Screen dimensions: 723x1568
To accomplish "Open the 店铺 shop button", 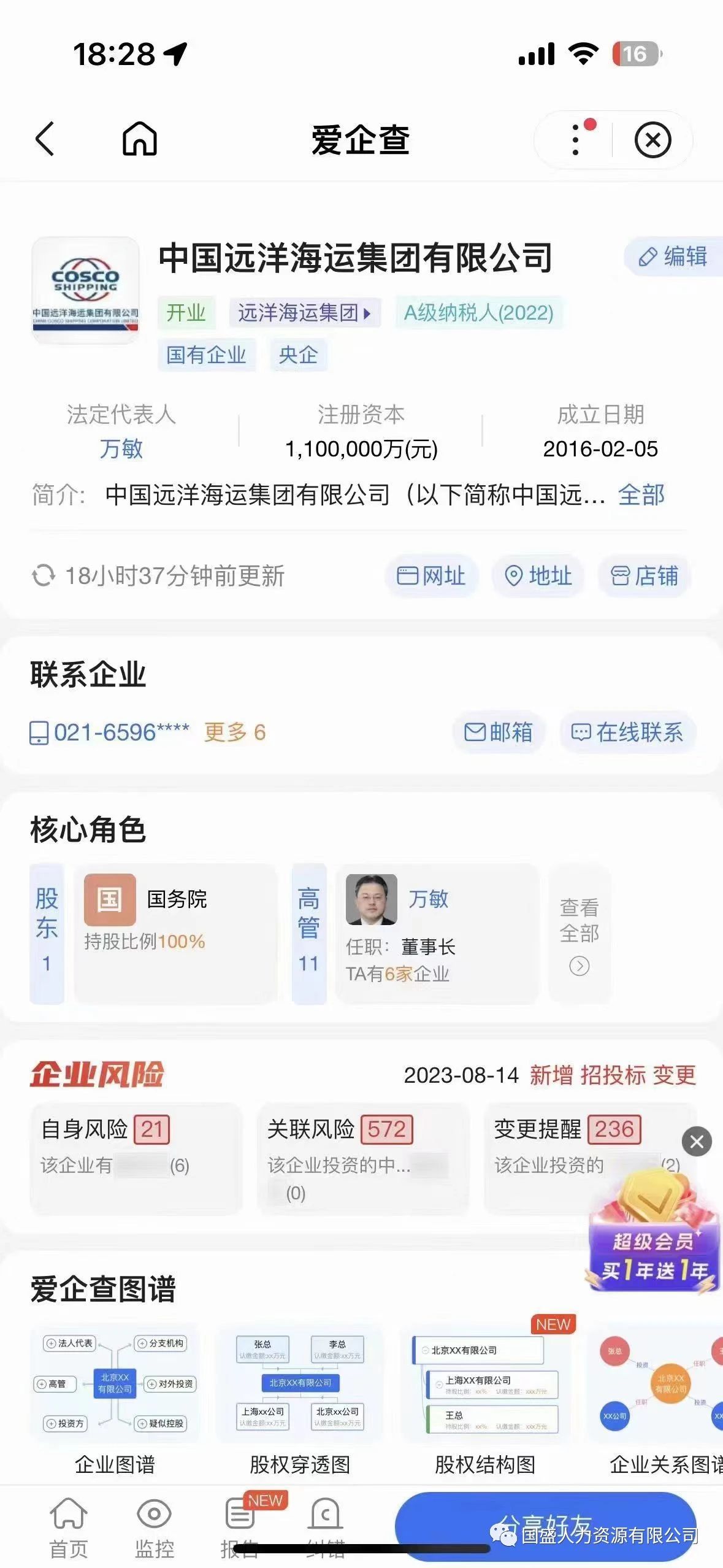I will click(x=645, y=576).
